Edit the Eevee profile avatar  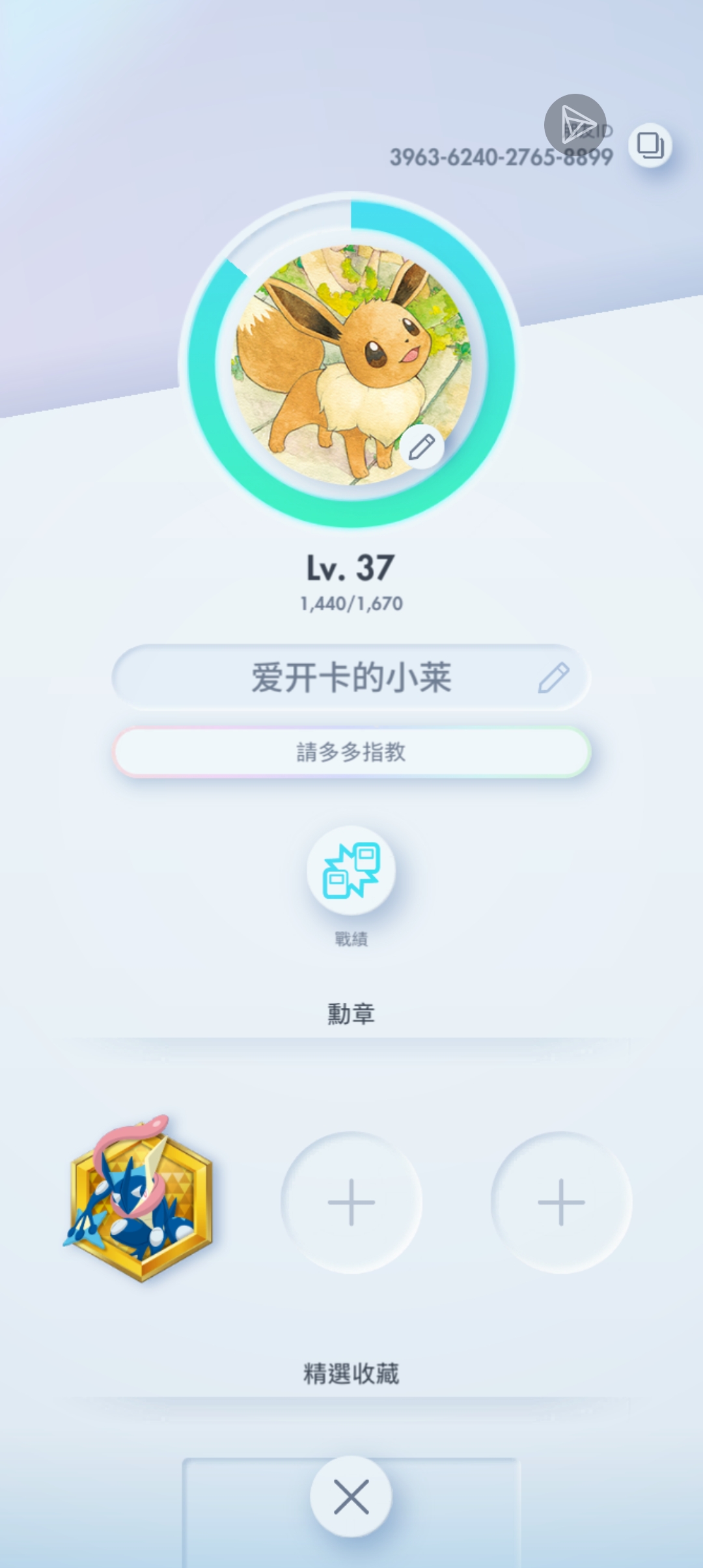pos(421,447)
